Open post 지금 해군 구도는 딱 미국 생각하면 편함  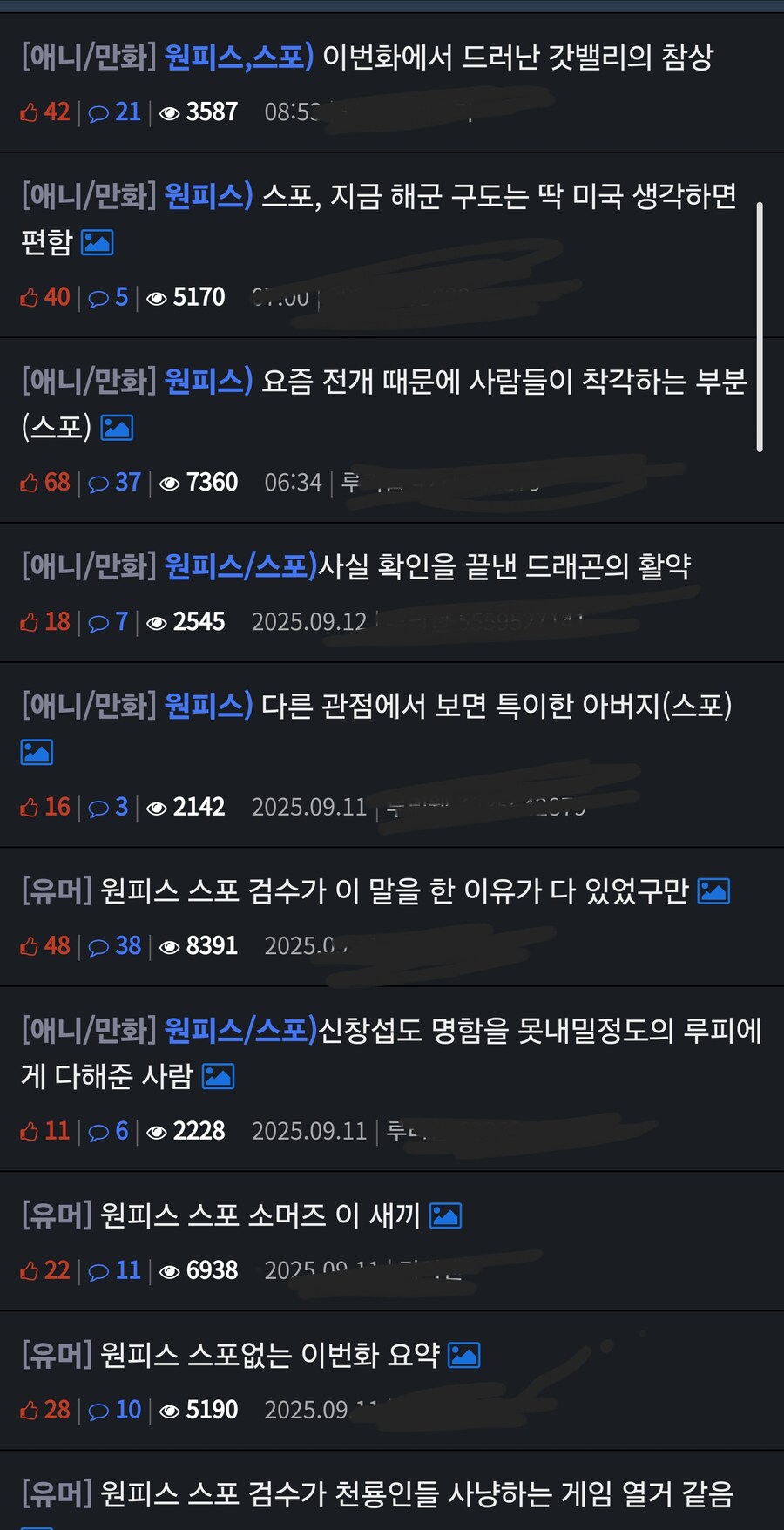click(498, 197)
